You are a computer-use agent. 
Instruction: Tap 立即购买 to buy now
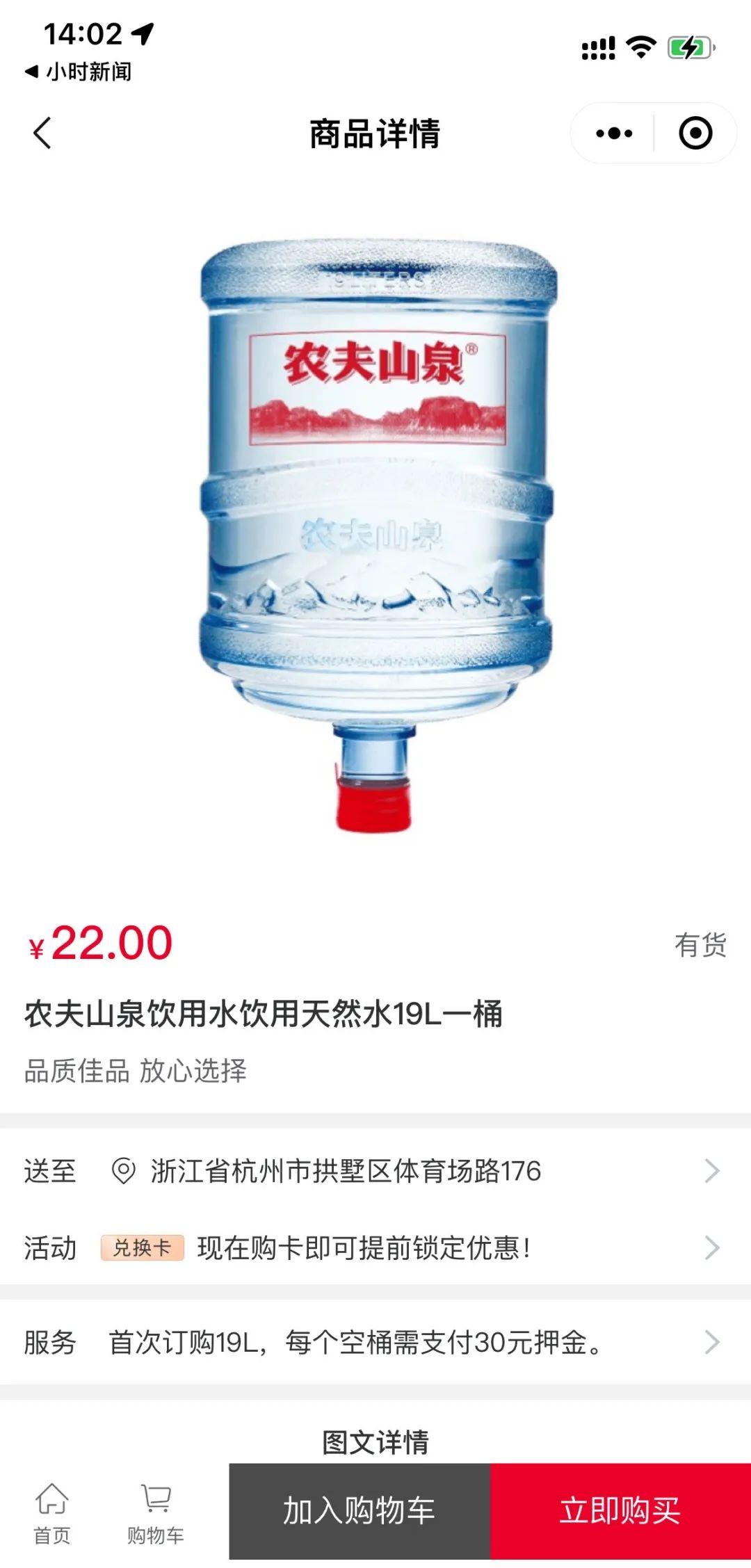pos(620,1512)
